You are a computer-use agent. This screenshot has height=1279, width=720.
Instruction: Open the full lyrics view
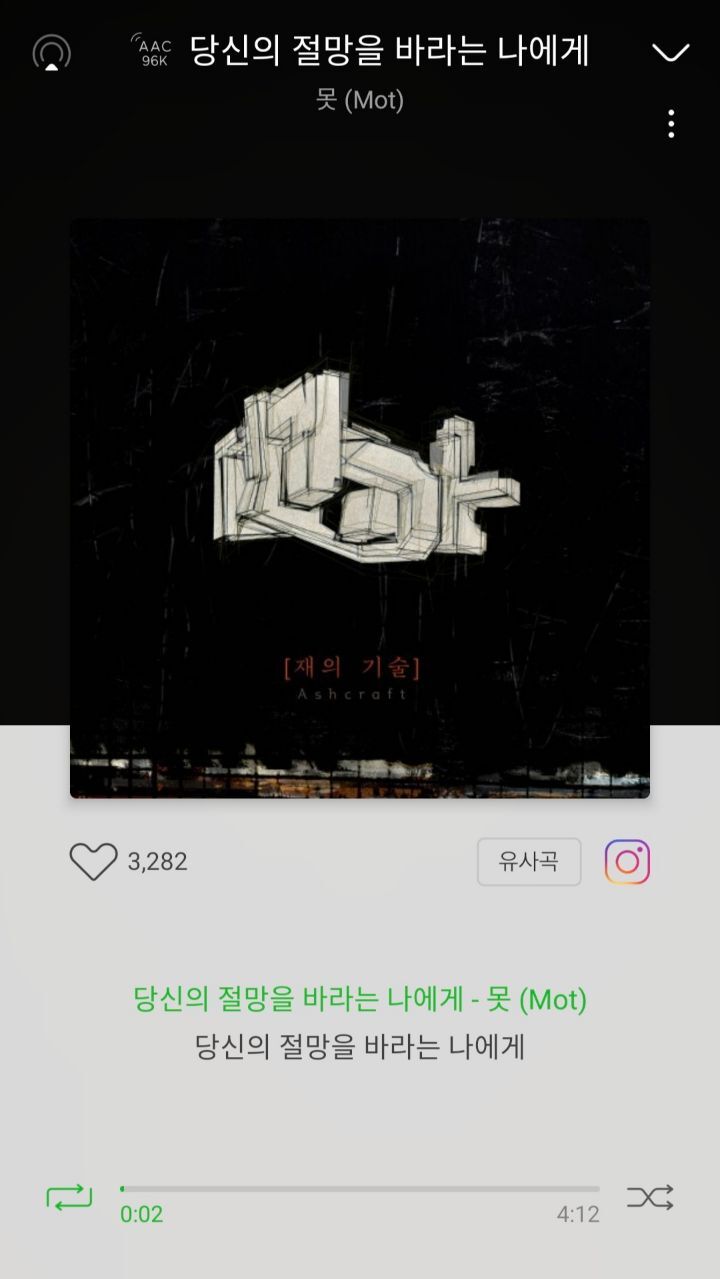pos(360,1023)
